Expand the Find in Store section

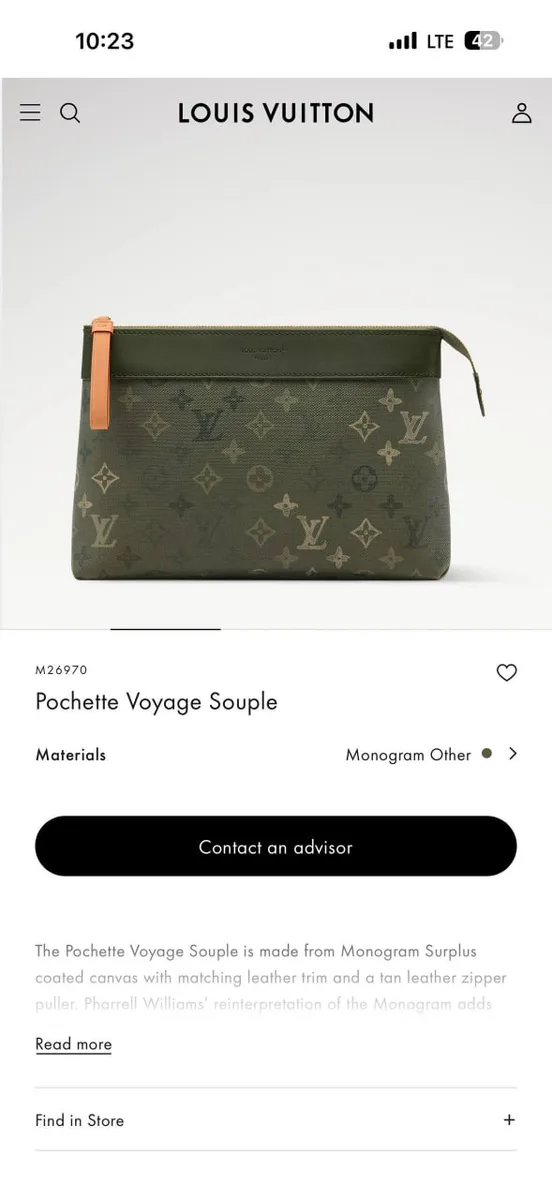pyautogui.click(x=276, y=1120)
